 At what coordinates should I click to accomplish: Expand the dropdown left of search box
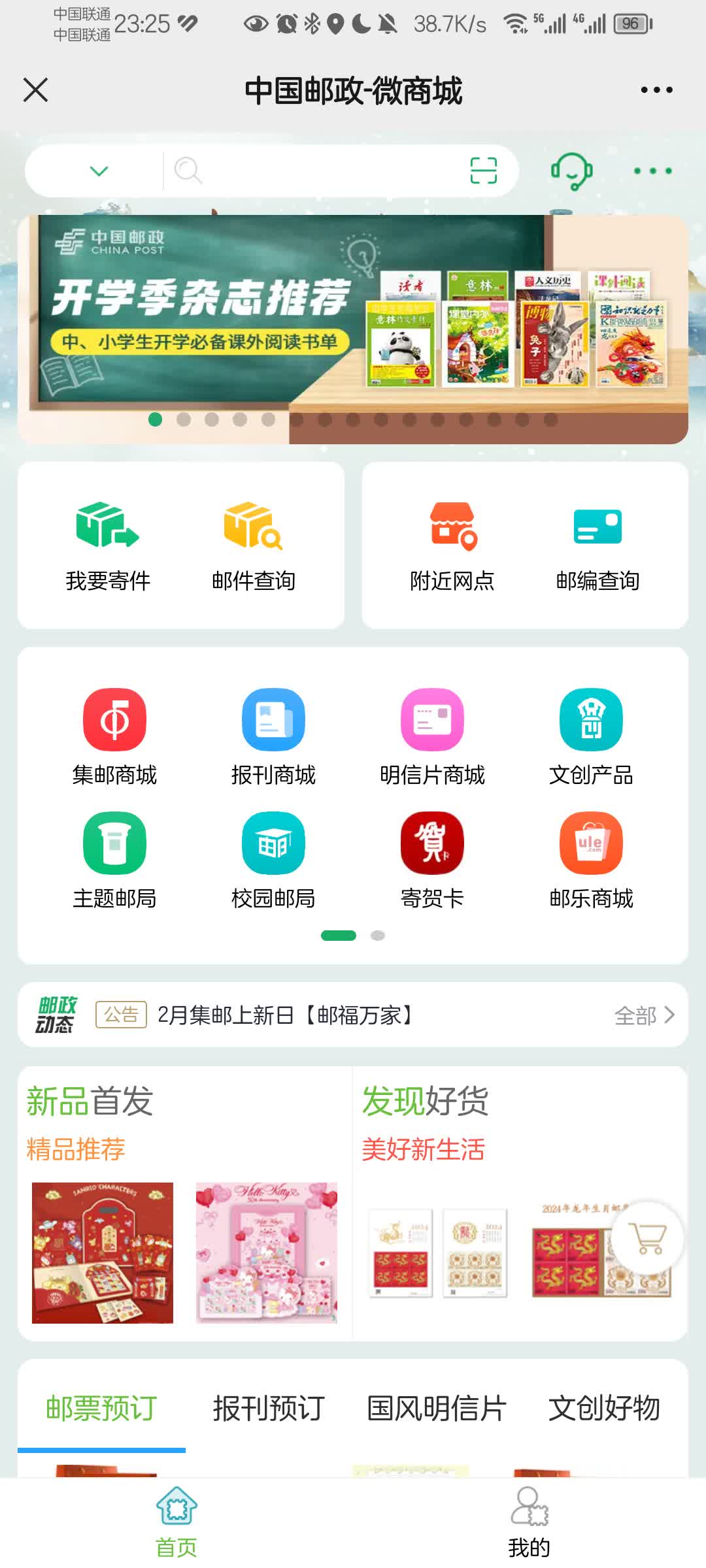[x=99, y=171]
